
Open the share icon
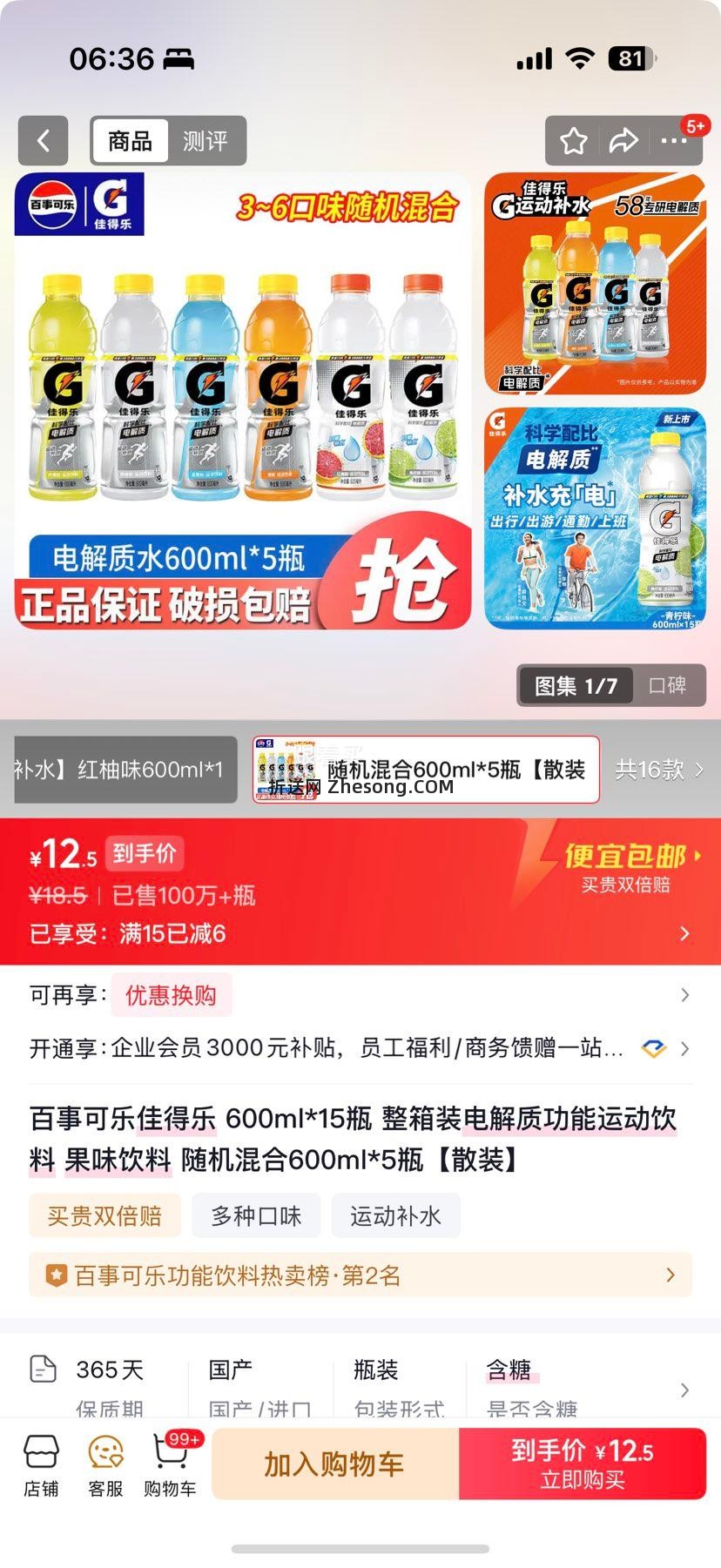coord(623,139)
